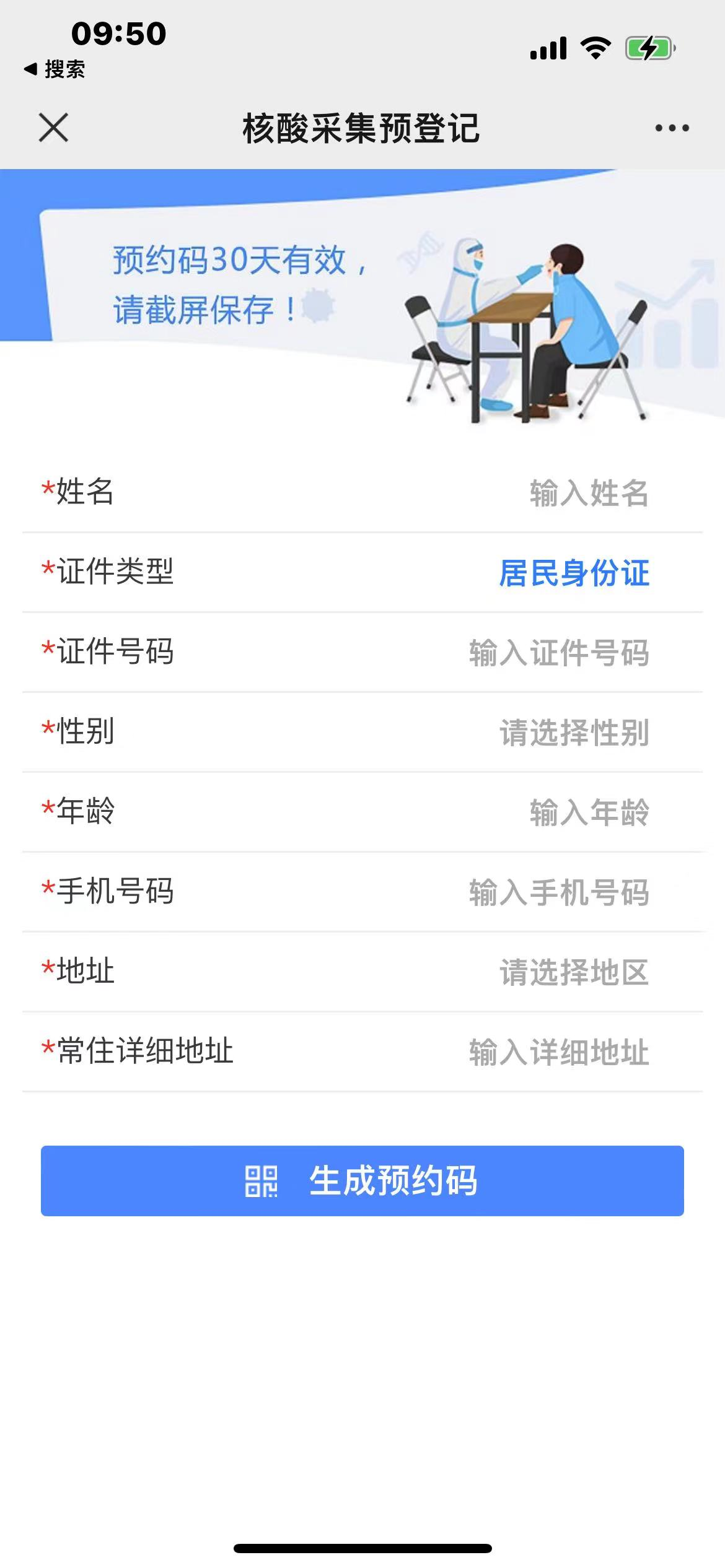
Task: Return to 搜索 via the status bar back link
Action: [x=55, y=69]
